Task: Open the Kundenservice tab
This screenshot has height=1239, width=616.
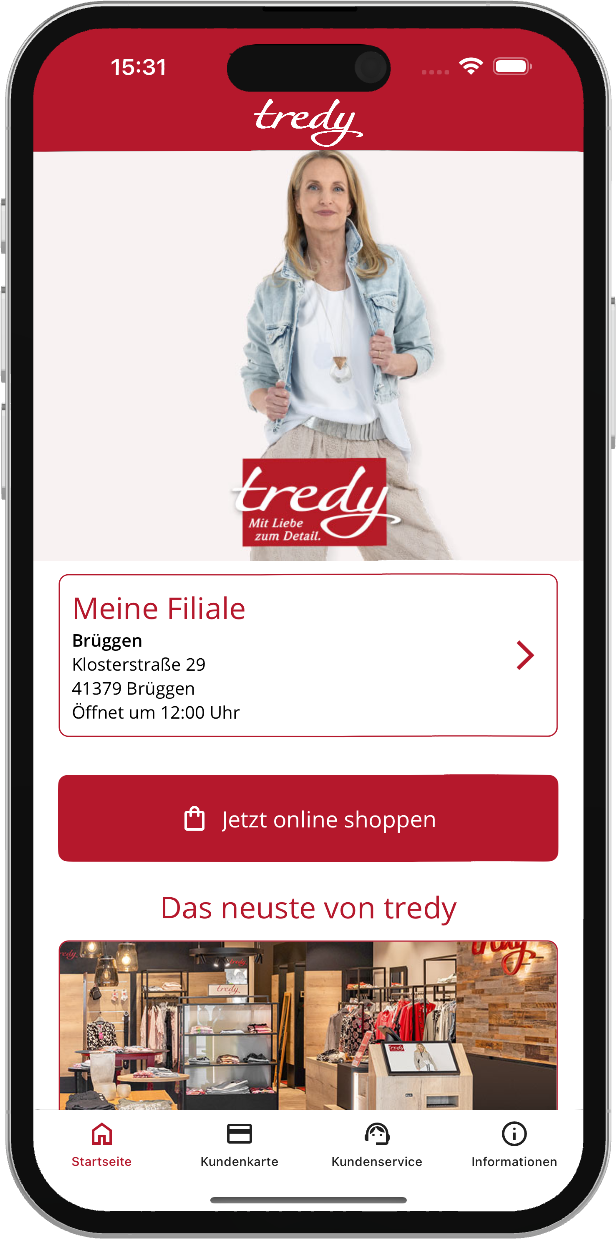Action: pyautogui.click(x=376, y=1145)
